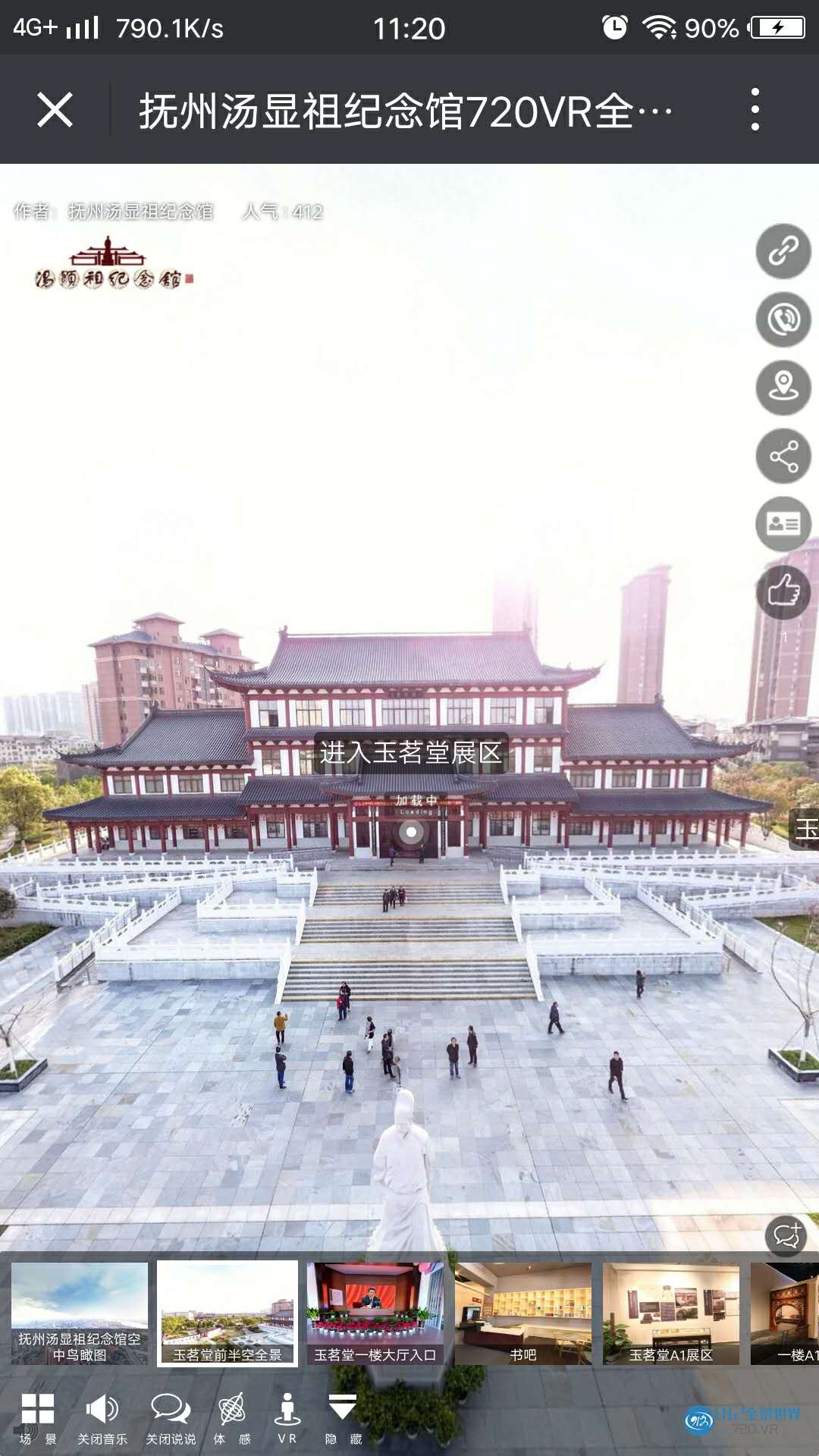Tap the phone call icon
Screen dimensions: 819x1456
[x=783, y=319]
